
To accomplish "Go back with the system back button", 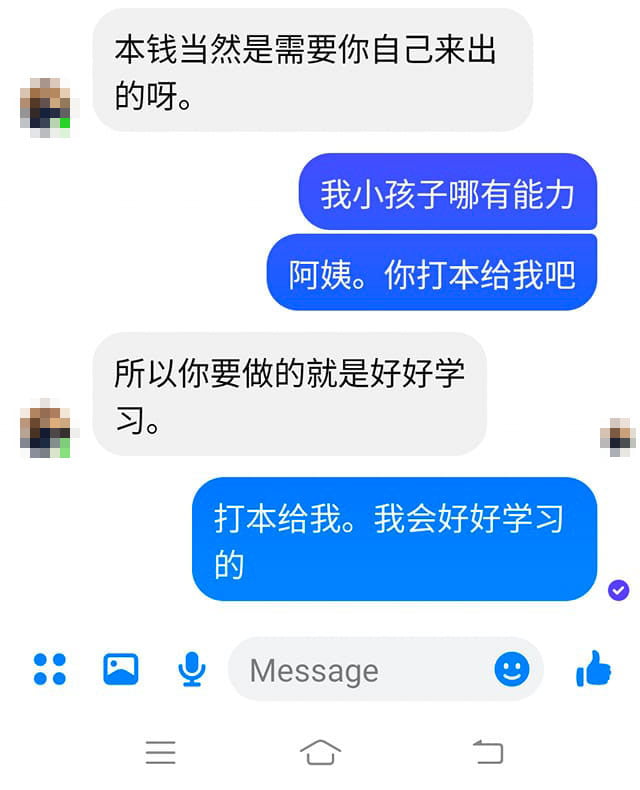I will [x=487, y=752].
